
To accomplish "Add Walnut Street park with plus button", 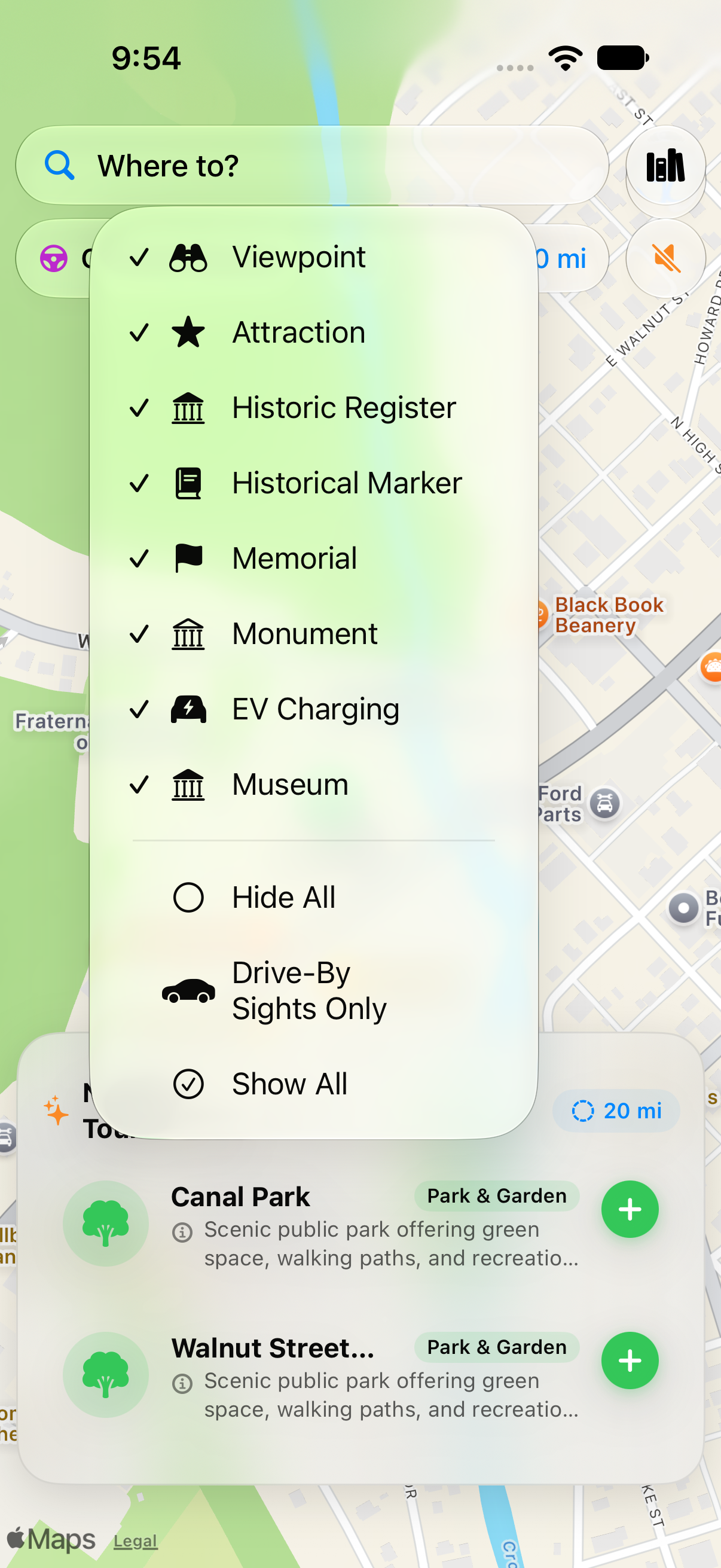I will coord(630,1361).
